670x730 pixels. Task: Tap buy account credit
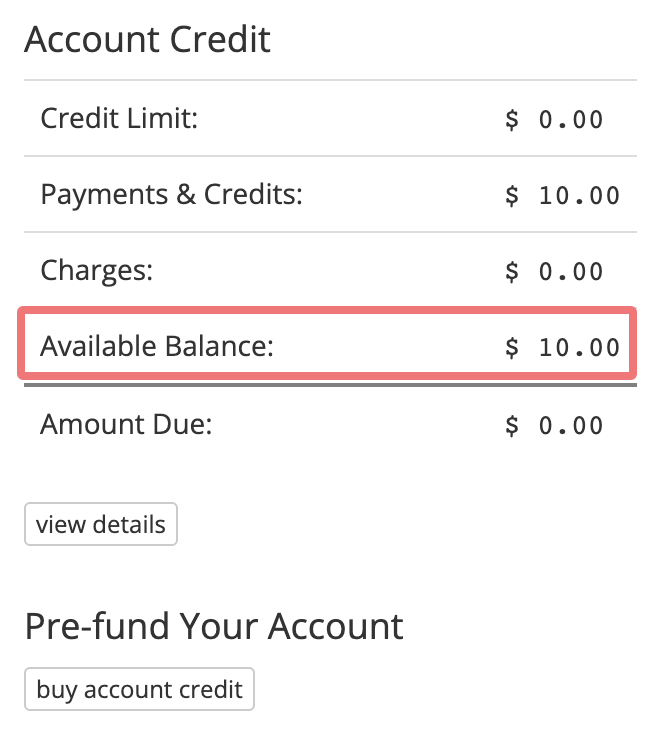click(x=140, y=690)
